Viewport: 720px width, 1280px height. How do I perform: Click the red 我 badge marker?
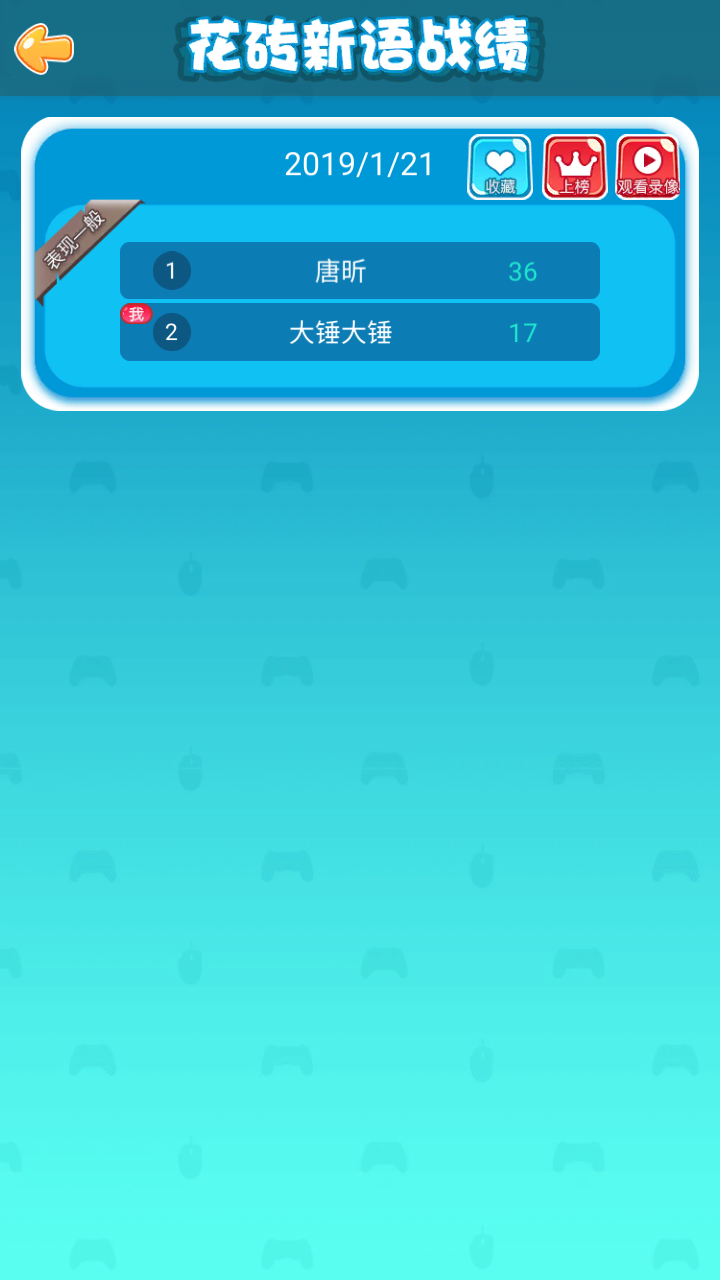click(135, 310)
